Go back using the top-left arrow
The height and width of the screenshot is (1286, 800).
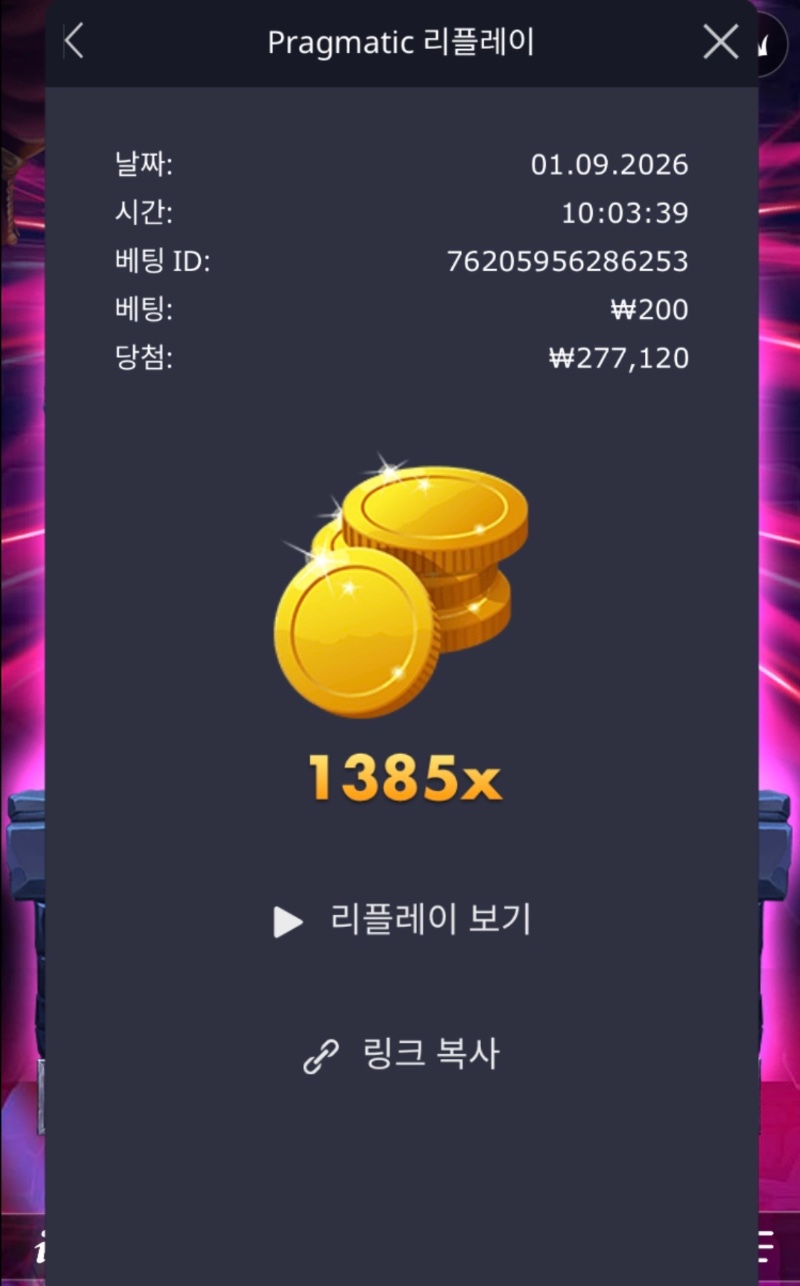click(74, 42)
